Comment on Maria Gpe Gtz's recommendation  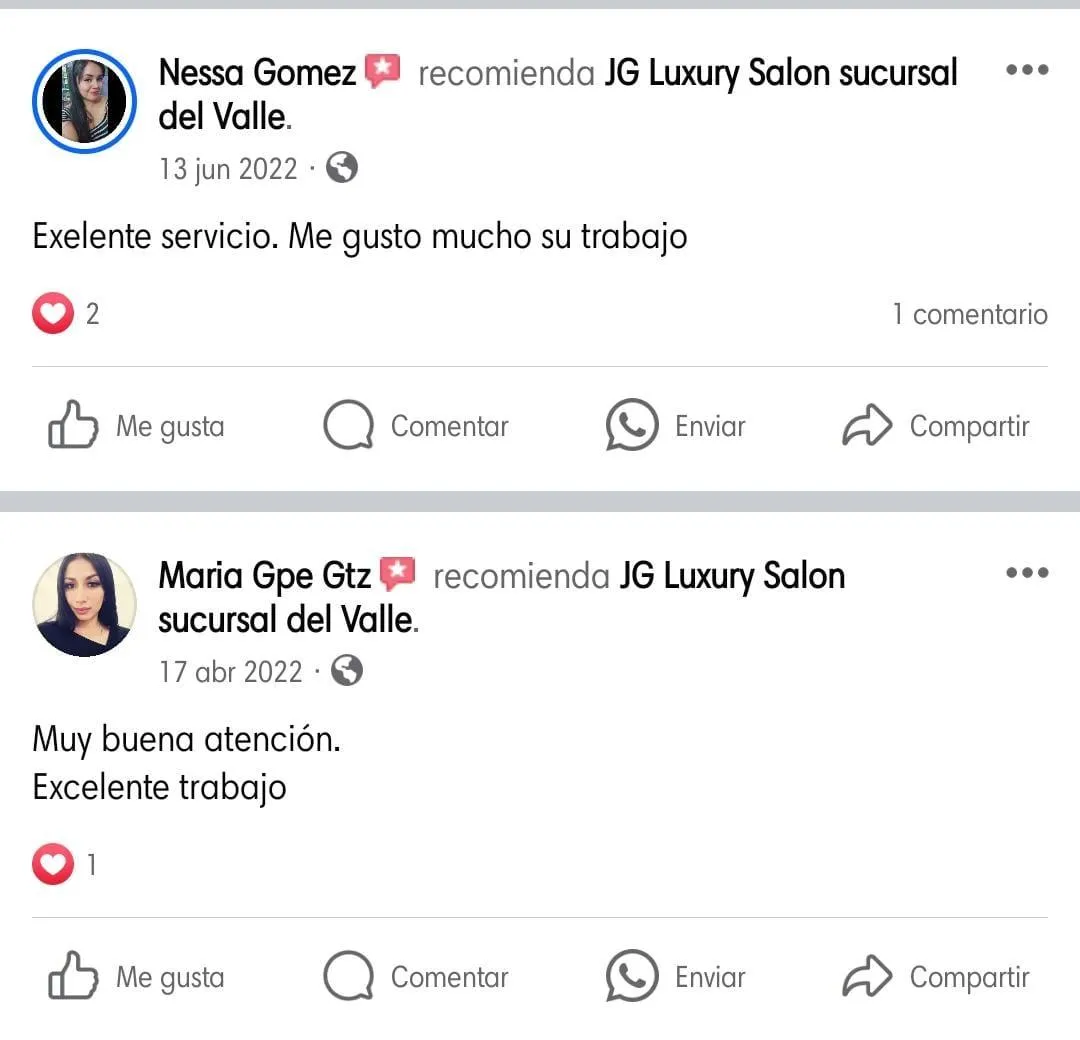click(x=416, y=977)
